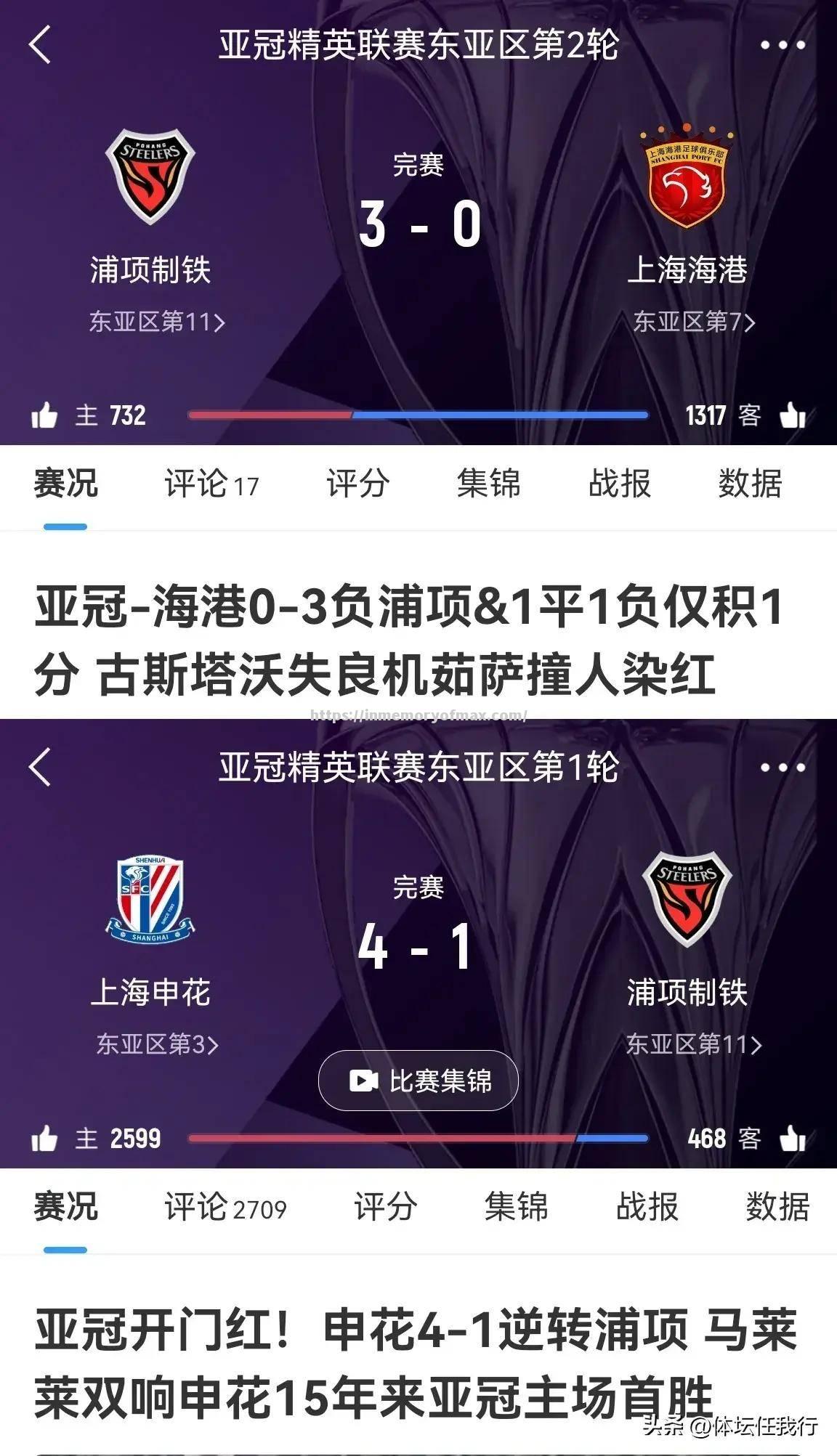Click the red-blue vote ratio bar

pos(418,415)
